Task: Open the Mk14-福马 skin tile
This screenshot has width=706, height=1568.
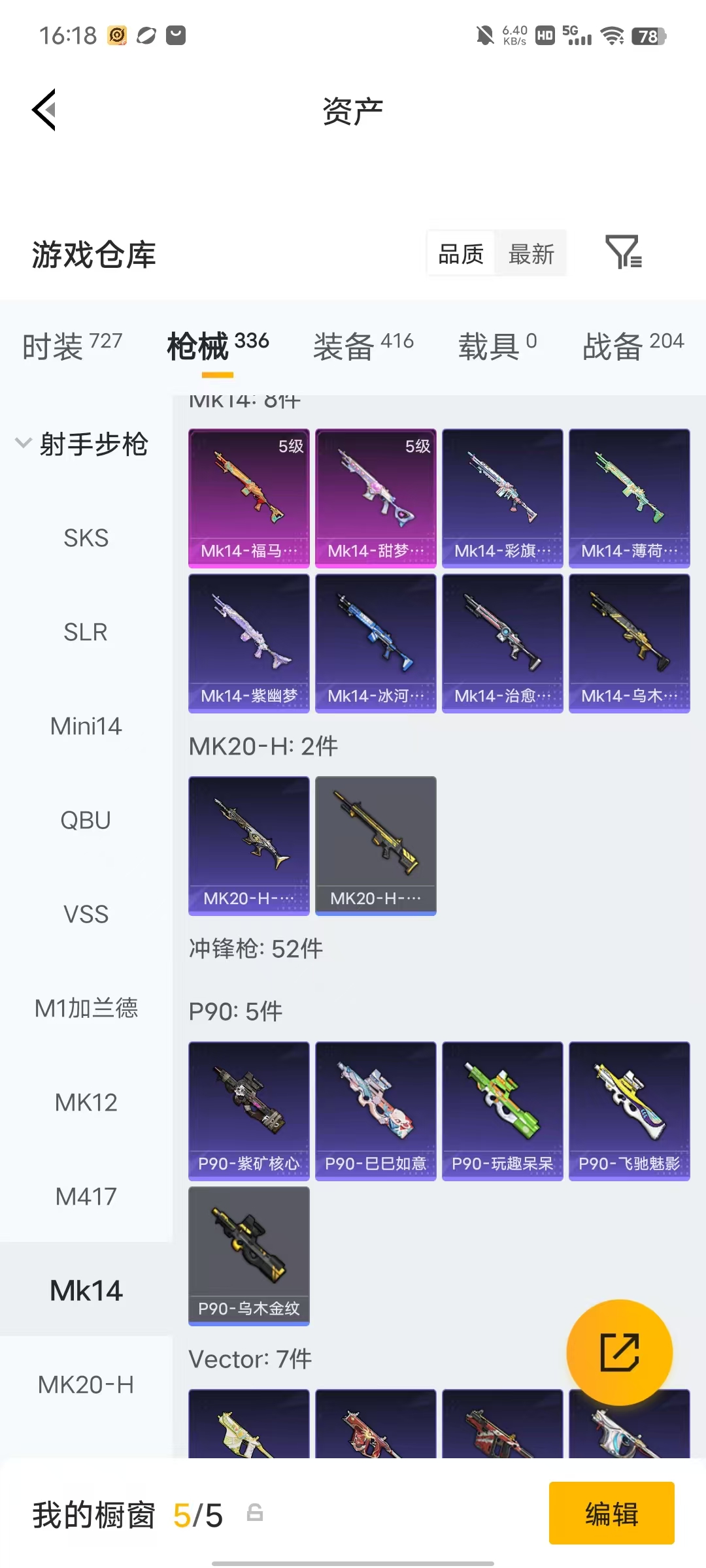Action: click(x=249, y=498)
